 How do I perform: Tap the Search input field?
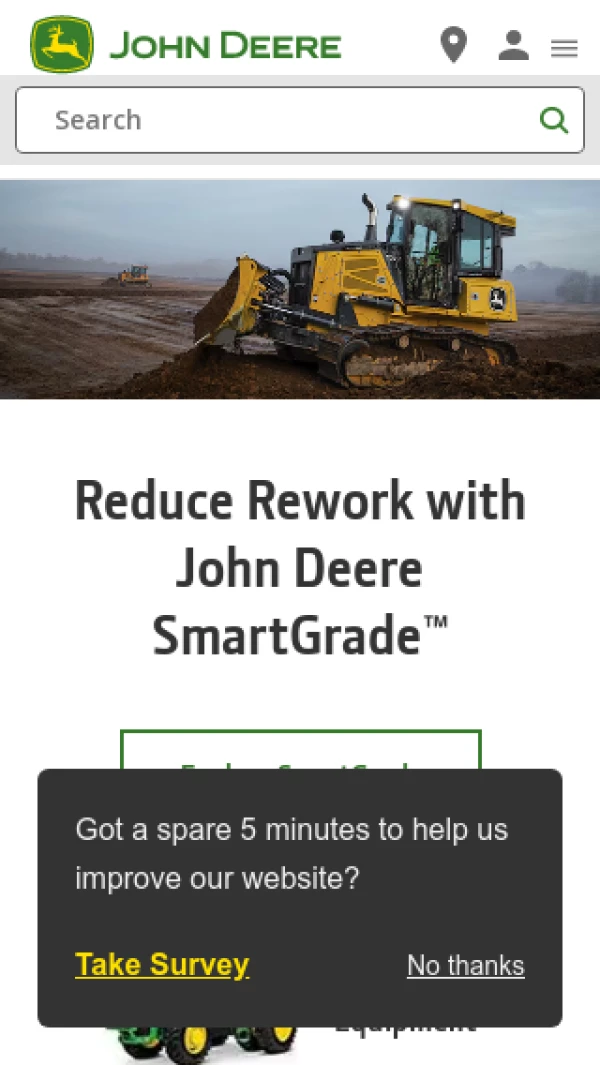tap(280, 120)
